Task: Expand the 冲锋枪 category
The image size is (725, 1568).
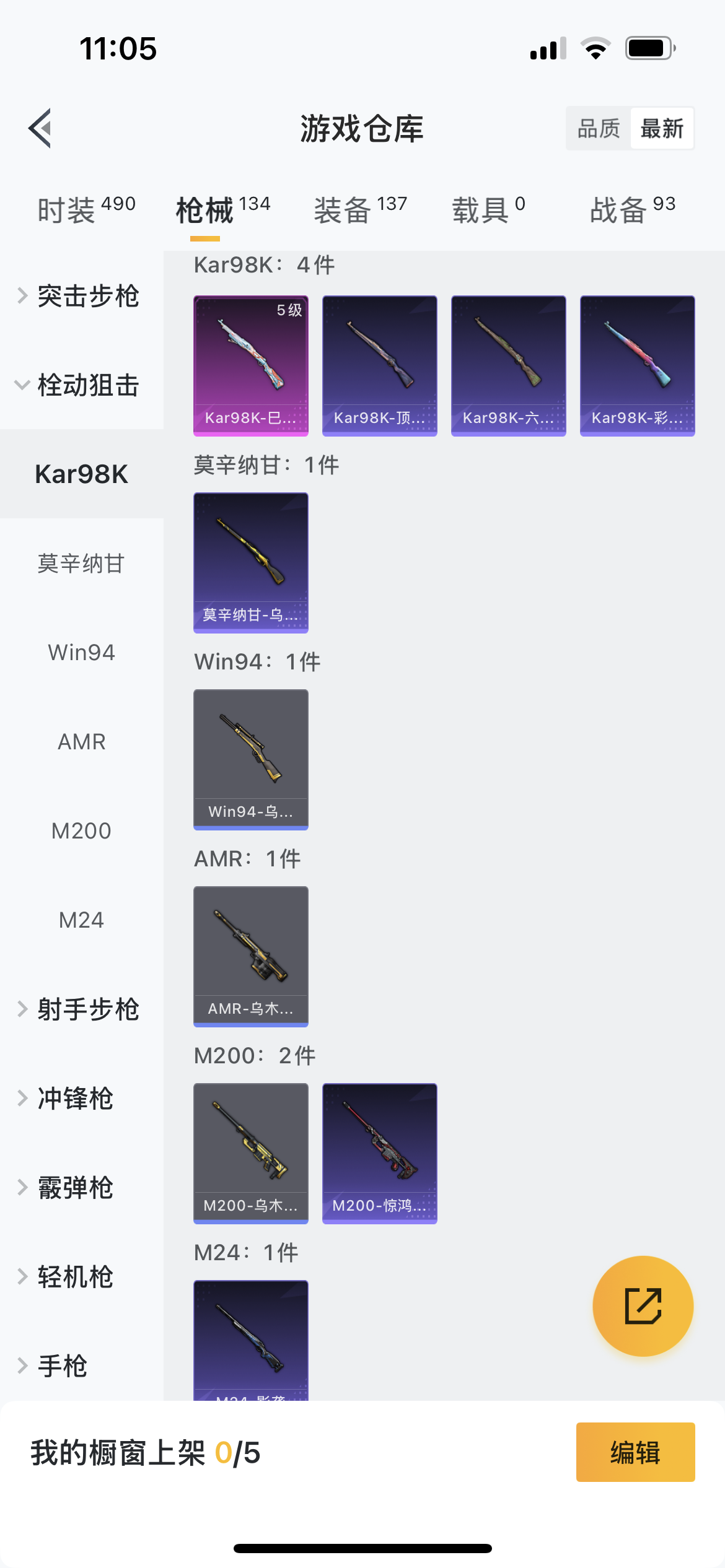Action: click(76, 1099)
